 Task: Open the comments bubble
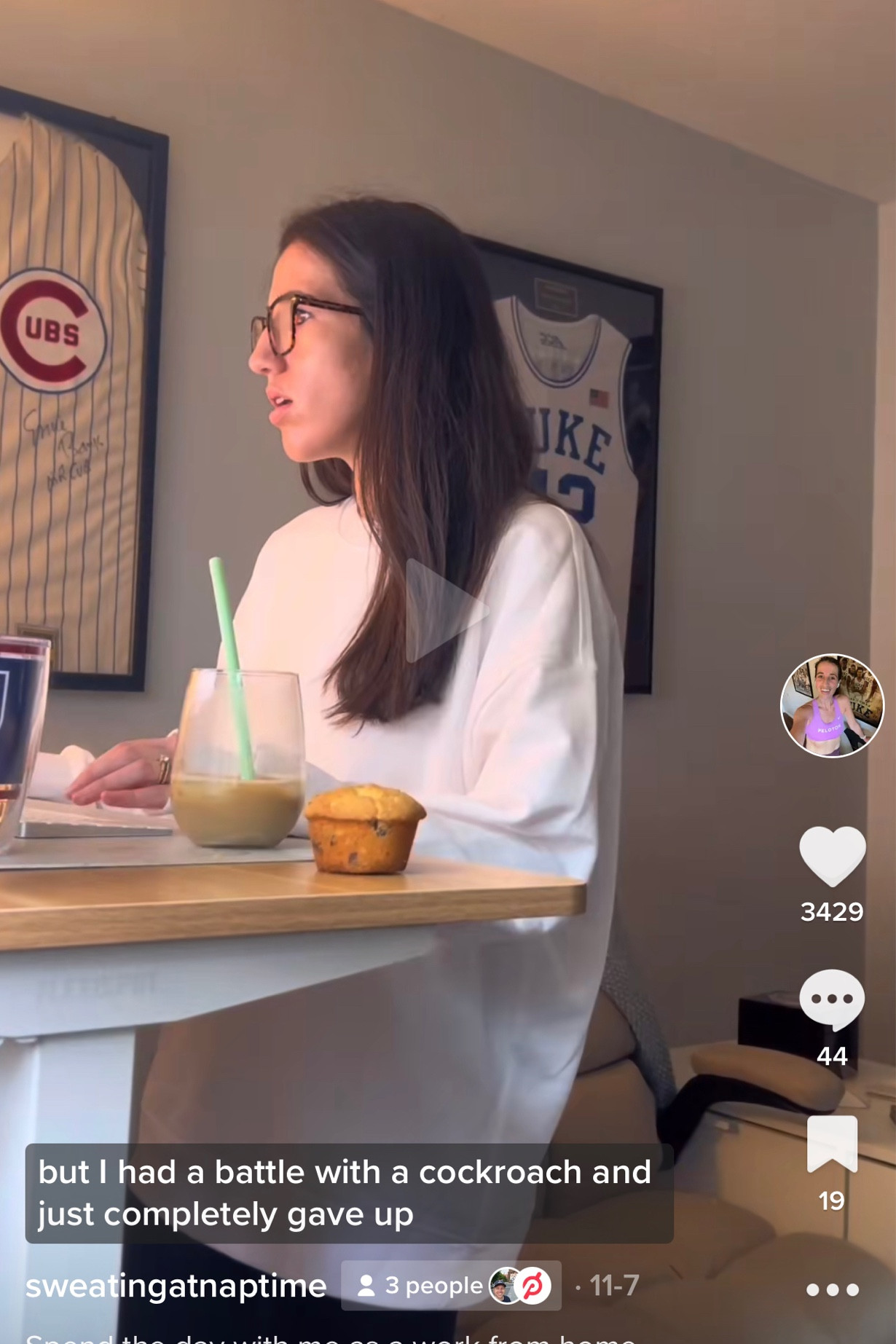[832, 999]
